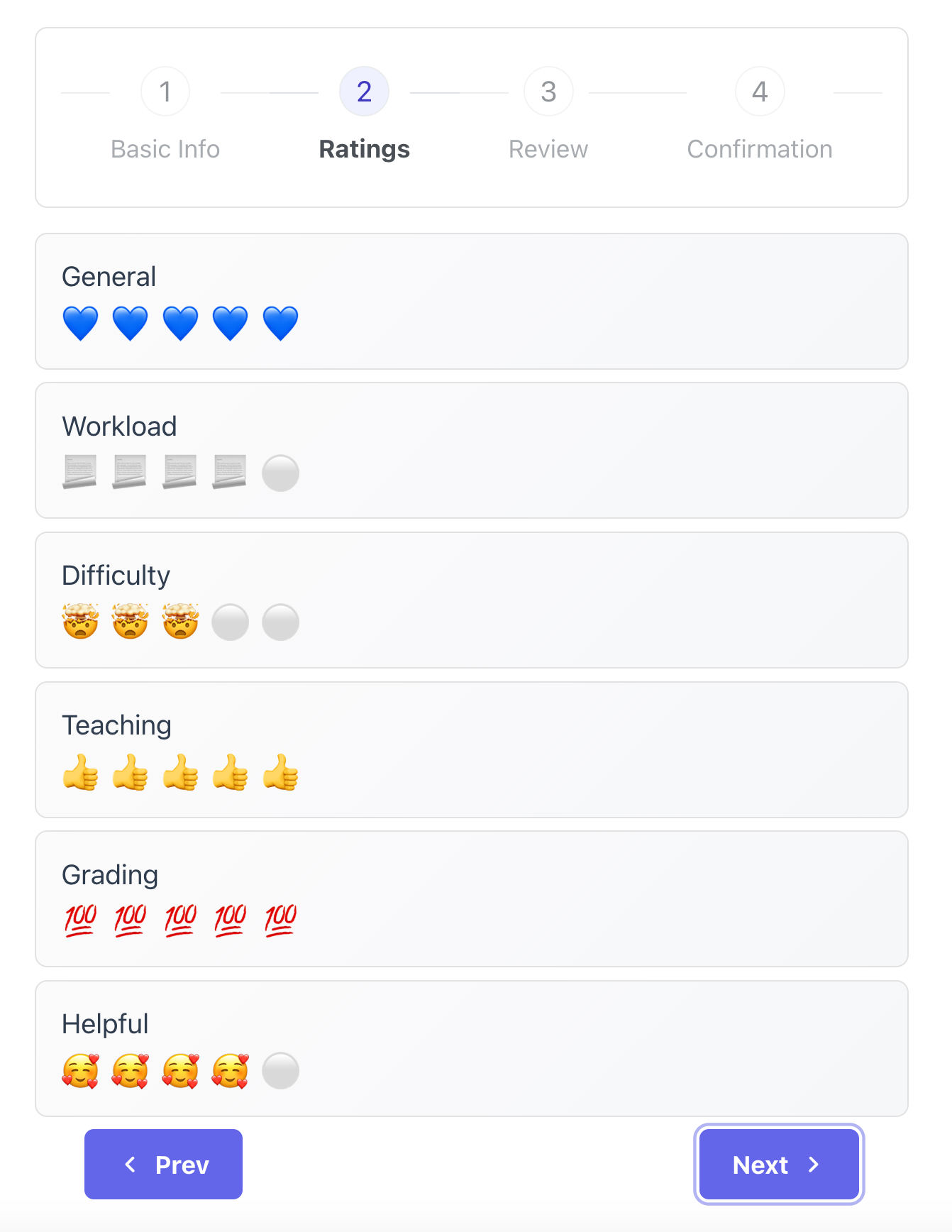The image size is (952, 1232).
Task: Set Workload rating to five
Action: (280, 473)
